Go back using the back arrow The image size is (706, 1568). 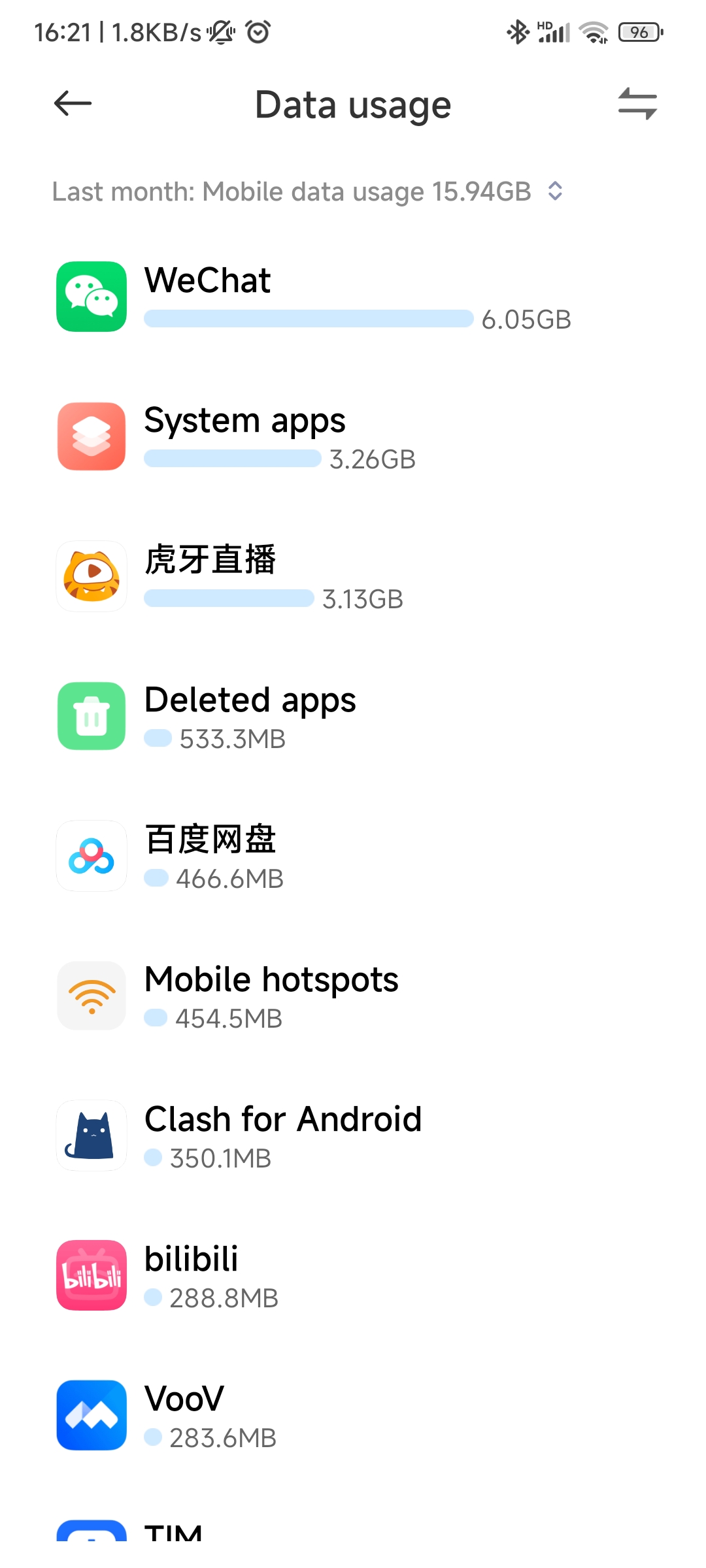[73, 103]
